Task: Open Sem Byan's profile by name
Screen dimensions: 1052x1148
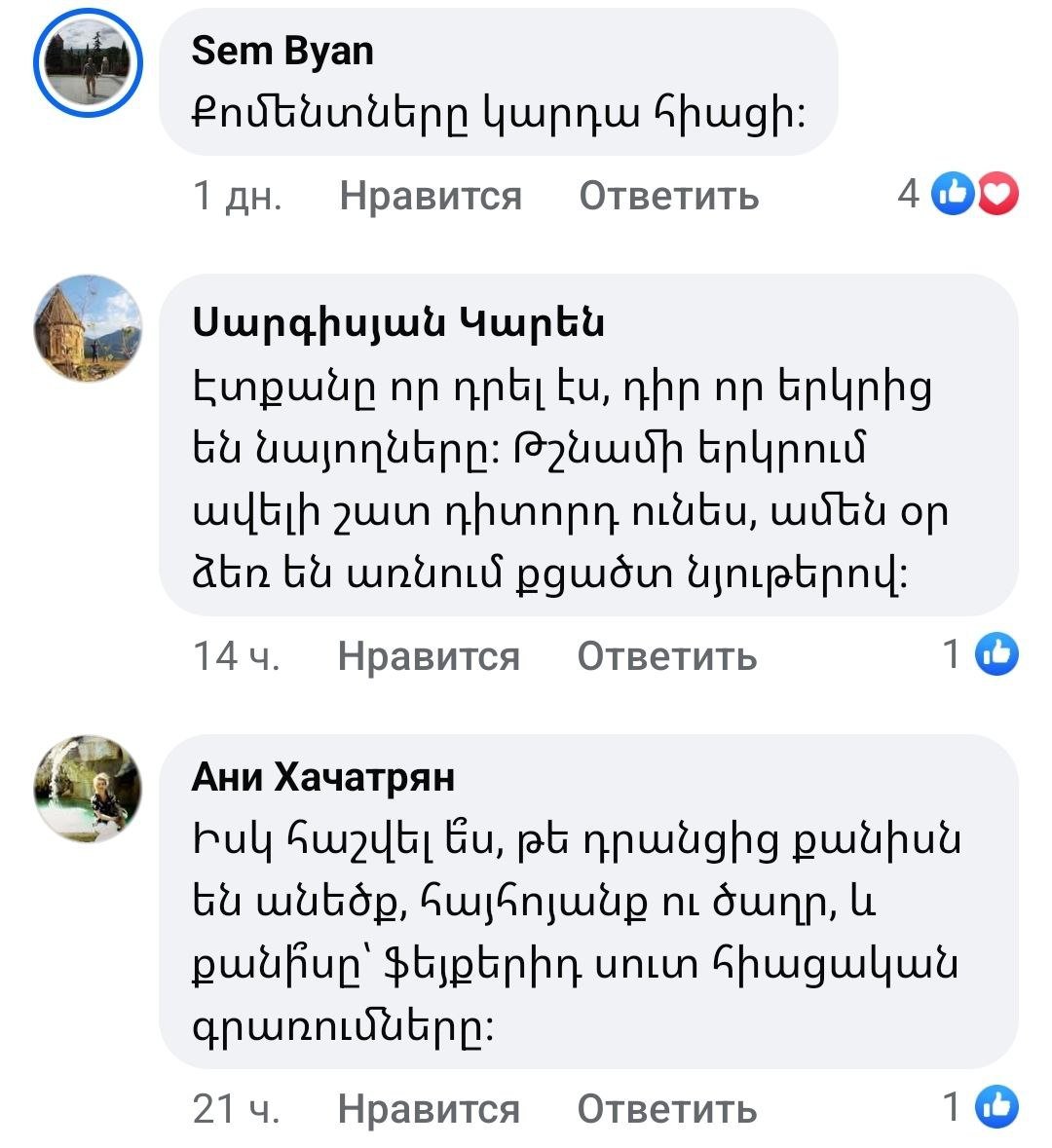Action: (x=282, y=51)
